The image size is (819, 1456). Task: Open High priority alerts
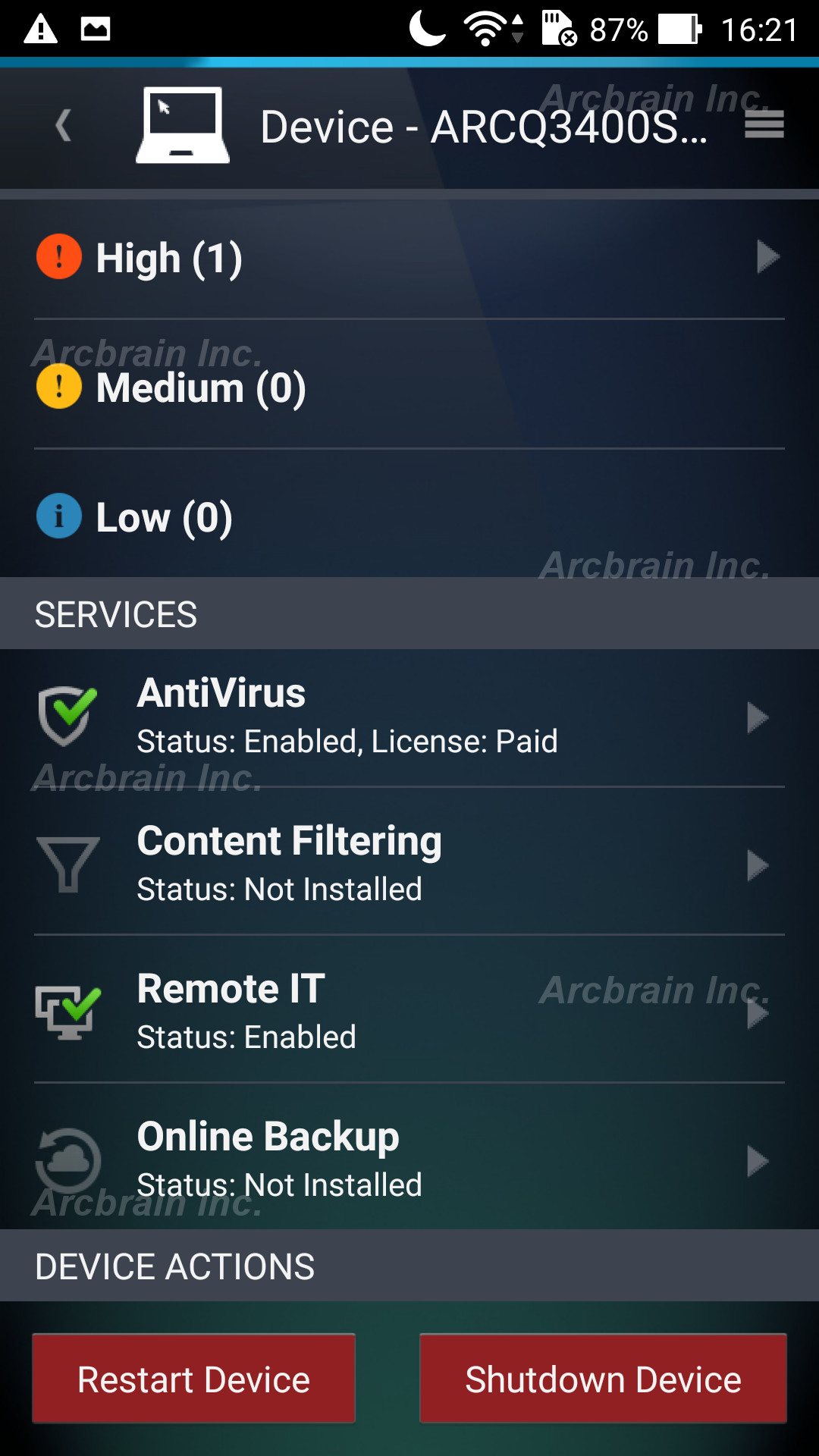[x=409, y=259]
